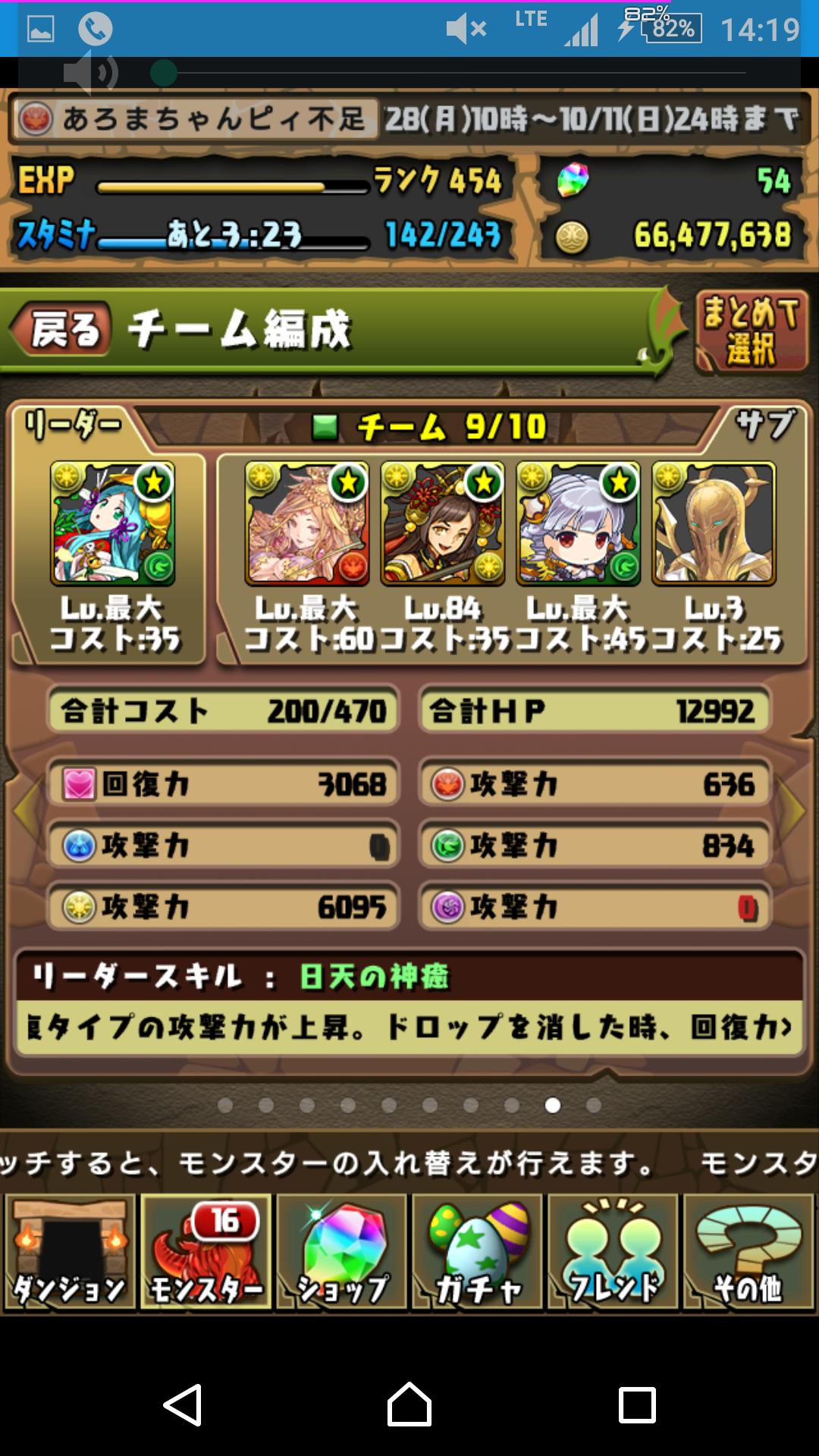Open the その他 tab
This screenshot has height=1456, width=819.
pyautogui.click(x=748, y=1252)
